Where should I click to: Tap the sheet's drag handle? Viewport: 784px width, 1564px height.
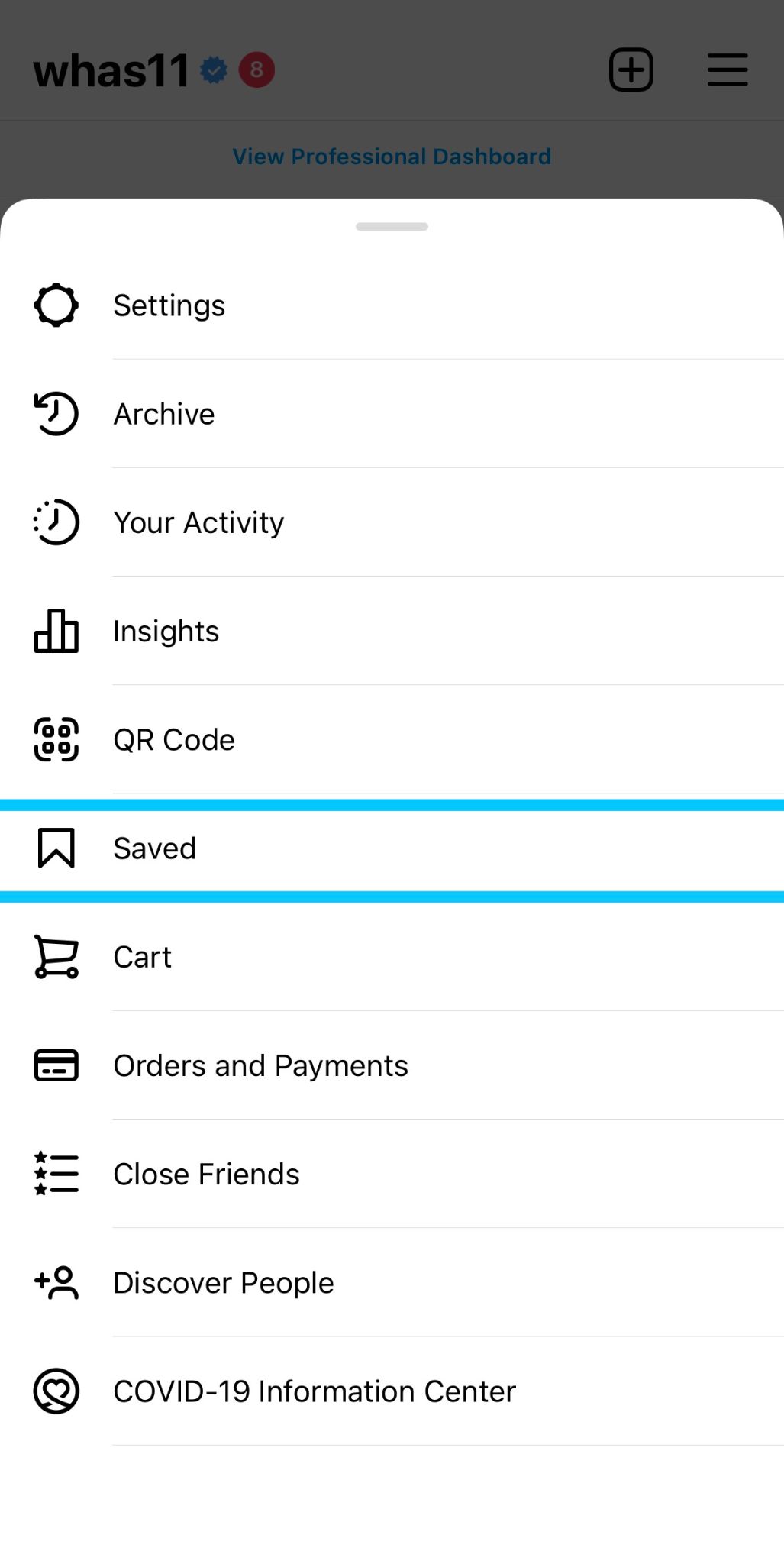(x=392, y=226)
